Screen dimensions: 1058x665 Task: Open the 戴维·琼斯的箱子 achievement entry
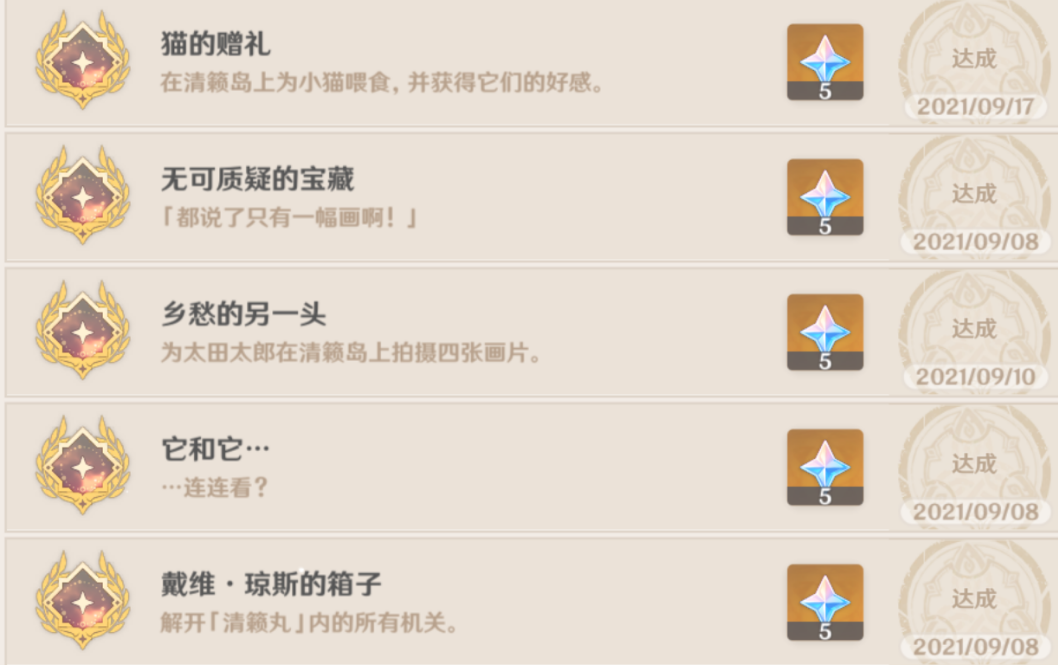point(450,602)
